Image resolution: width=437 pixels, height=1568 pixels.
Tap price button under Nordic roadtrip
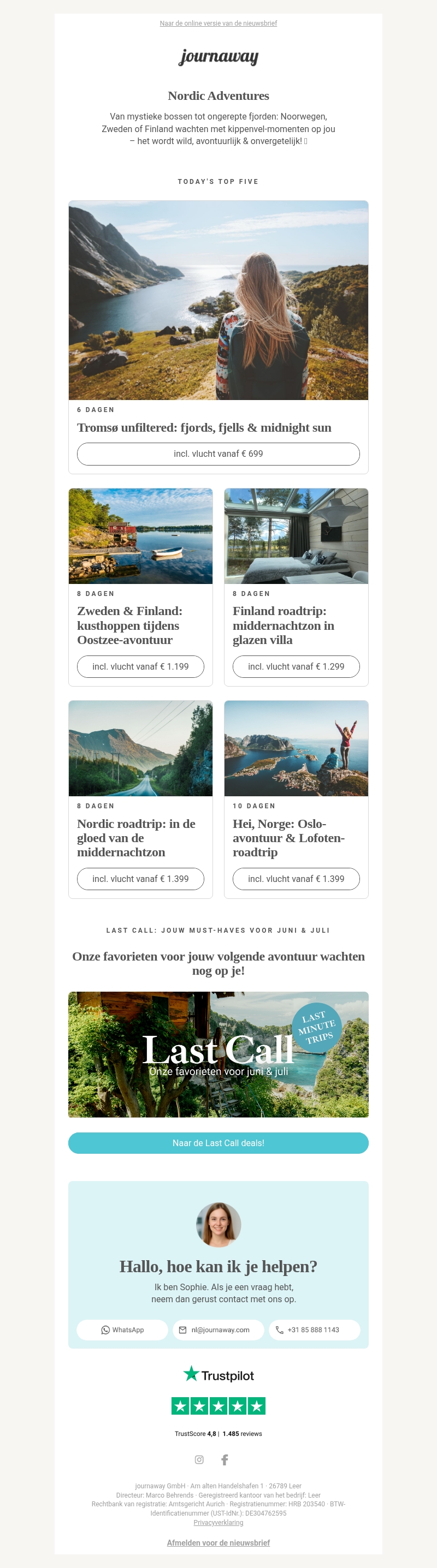[x=140, y=879]
